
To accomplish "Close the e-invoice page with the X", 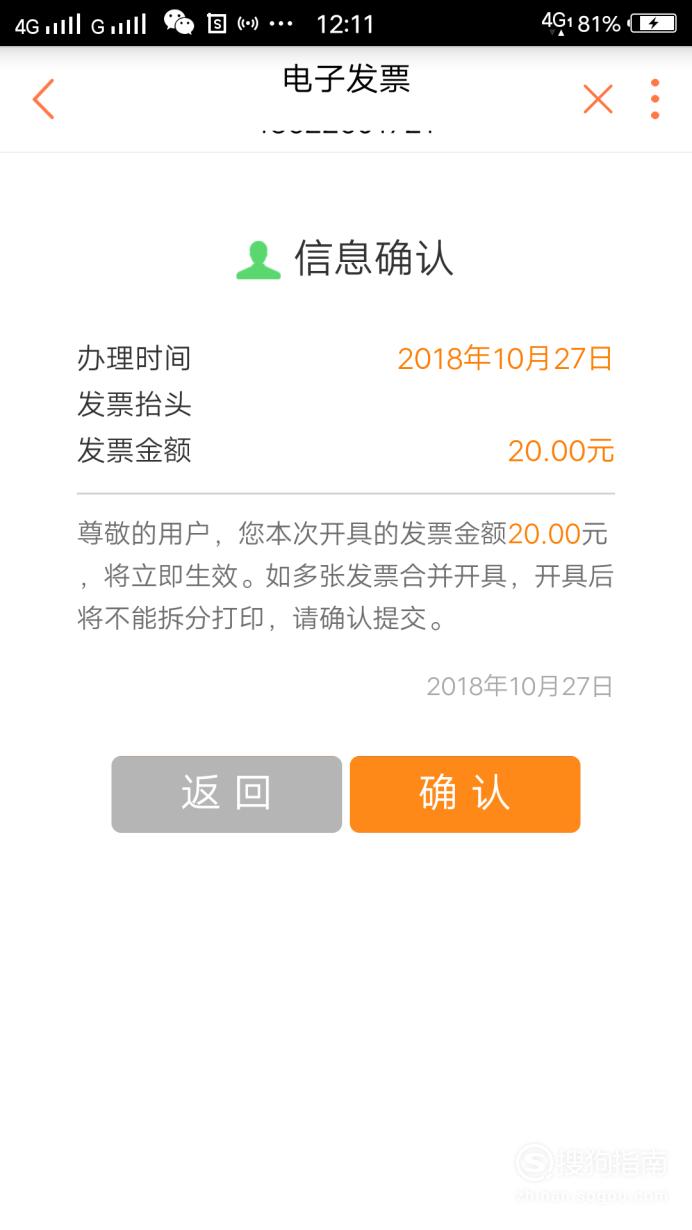I will tap(598, 99).
